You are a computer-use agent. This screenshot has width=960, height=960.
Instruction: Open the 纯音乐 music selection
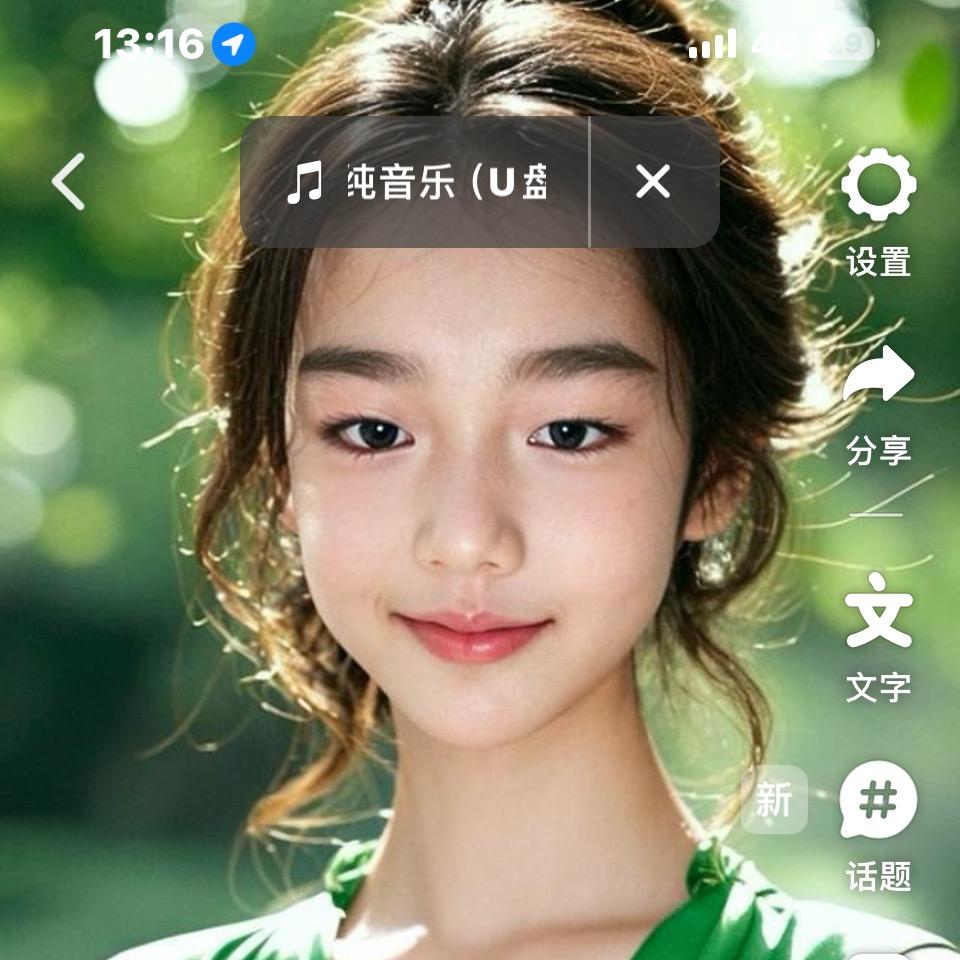click(x=418, y=183)
